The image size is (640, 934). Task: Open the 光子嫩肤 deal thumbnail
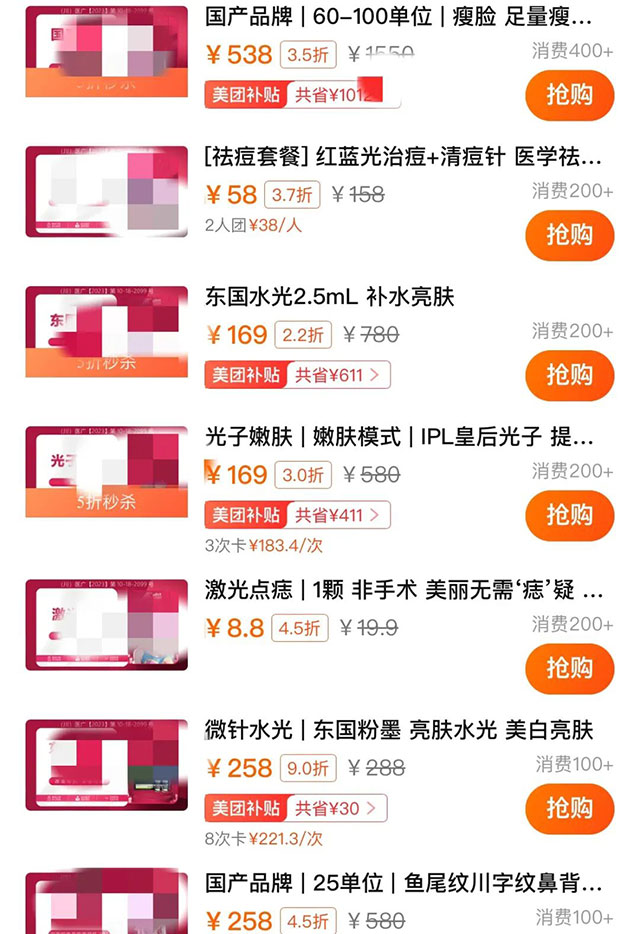[x=106, y=471]
